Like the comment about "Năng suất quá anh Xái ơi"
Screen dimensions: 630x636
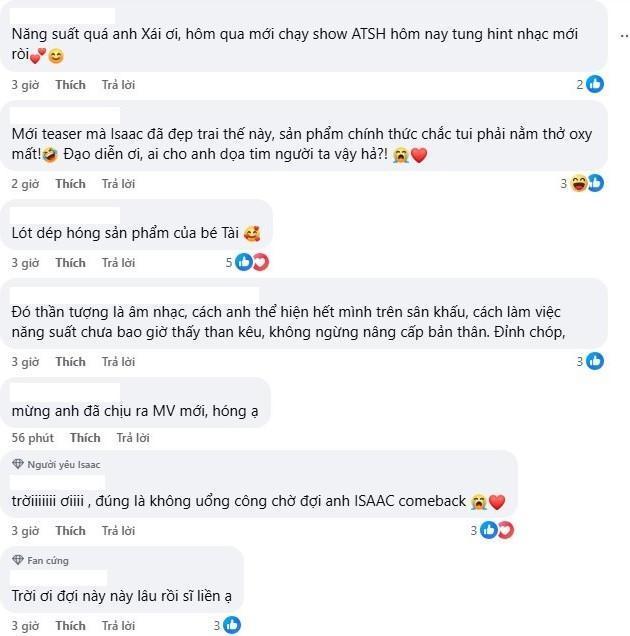(70, 85)
